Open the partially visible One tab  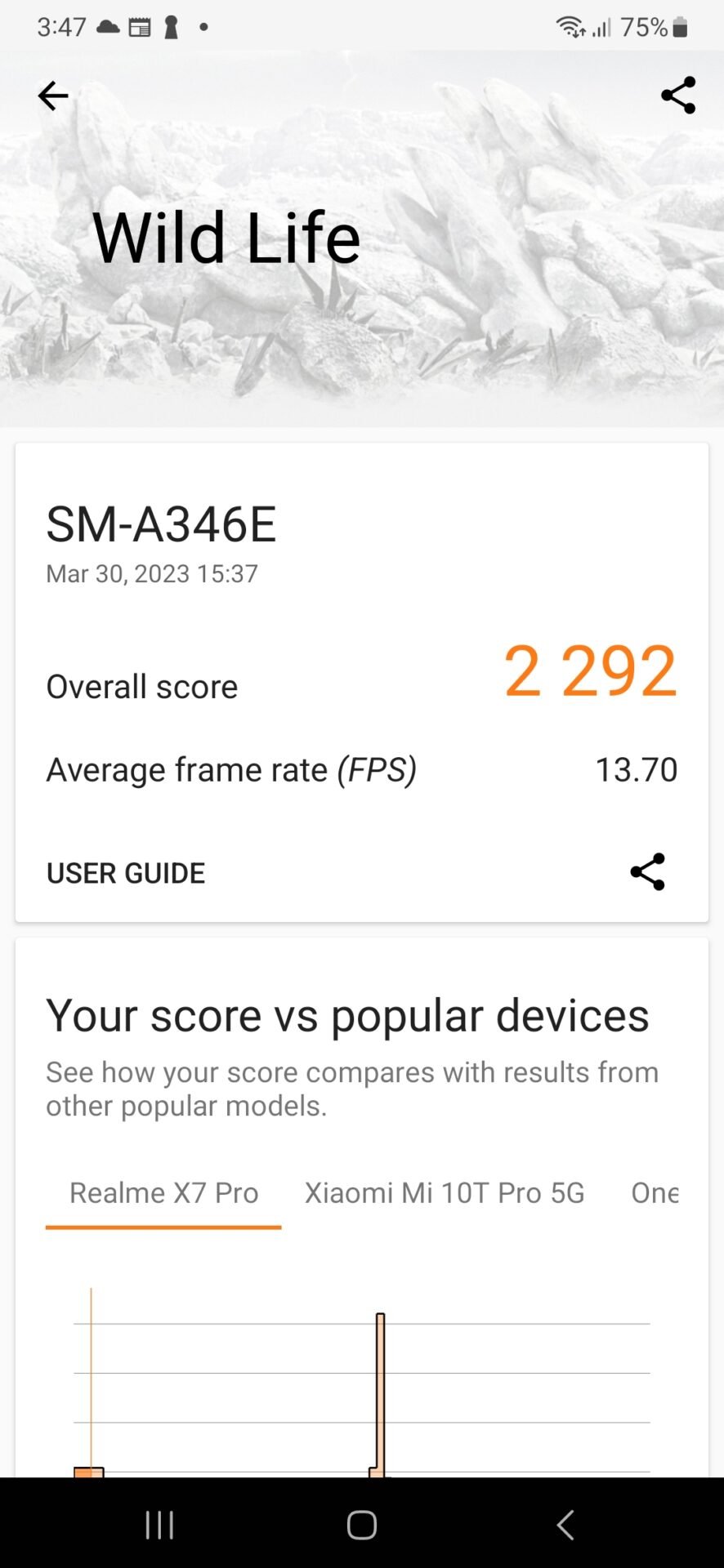(x=655, y=1193)
